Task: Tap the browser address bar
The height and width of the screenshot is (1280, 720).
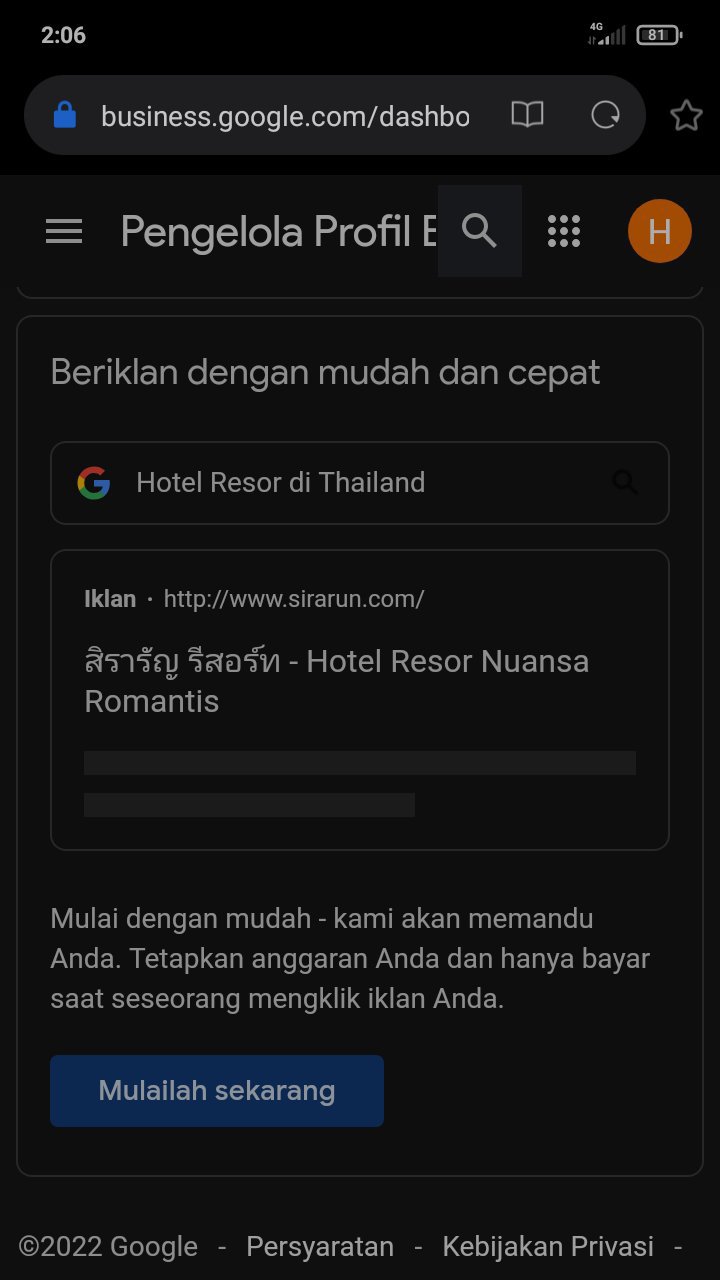Action: 285,116
